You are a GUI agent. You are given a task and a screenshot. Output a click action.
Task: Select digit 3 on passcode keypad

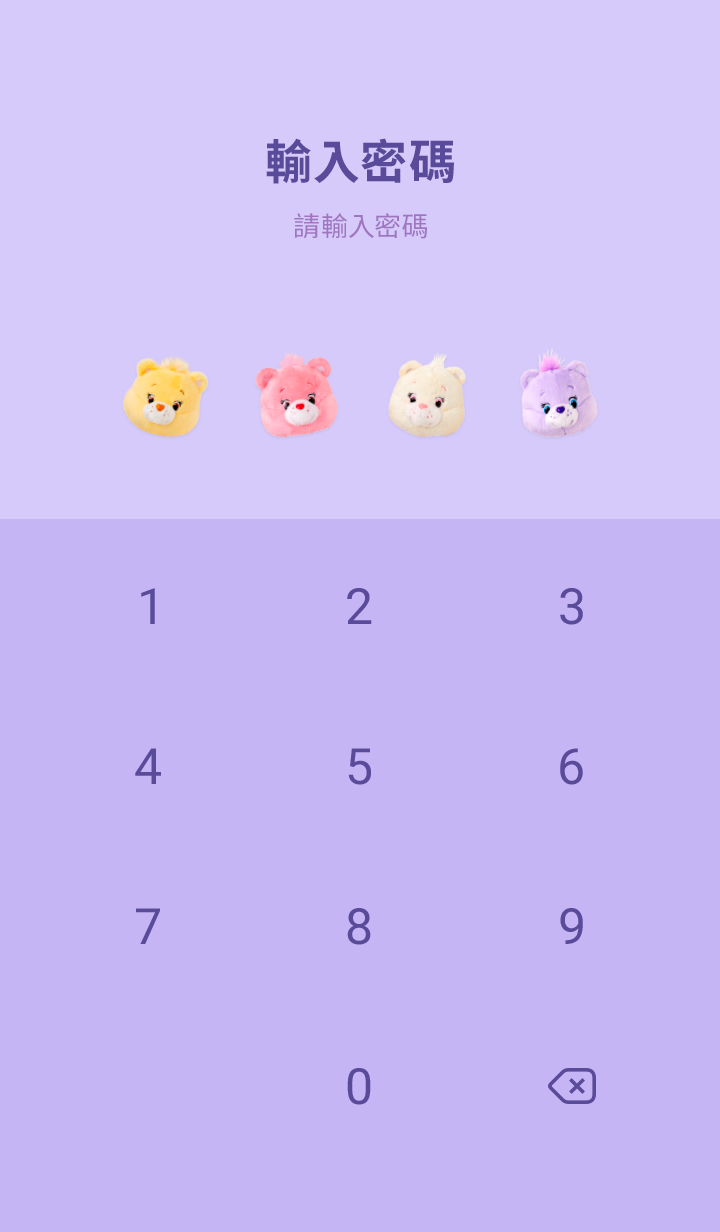tap(571, 607)
